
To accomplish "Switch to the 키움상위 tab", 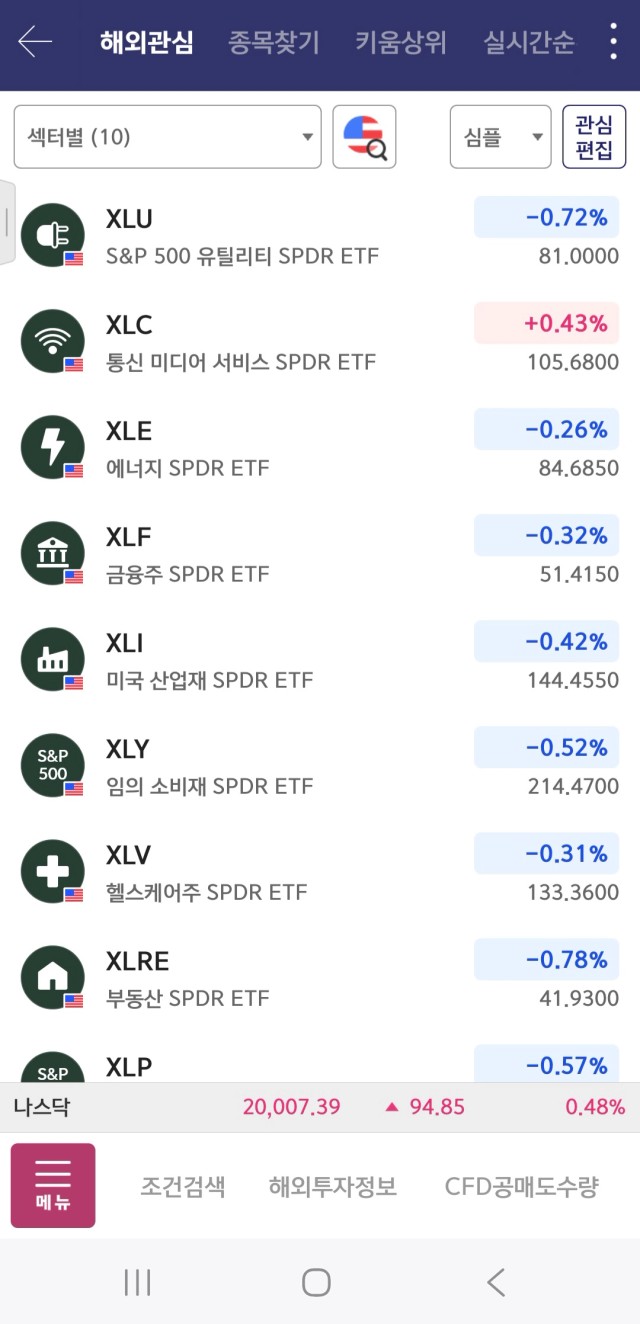I will (x=401, y=43).
